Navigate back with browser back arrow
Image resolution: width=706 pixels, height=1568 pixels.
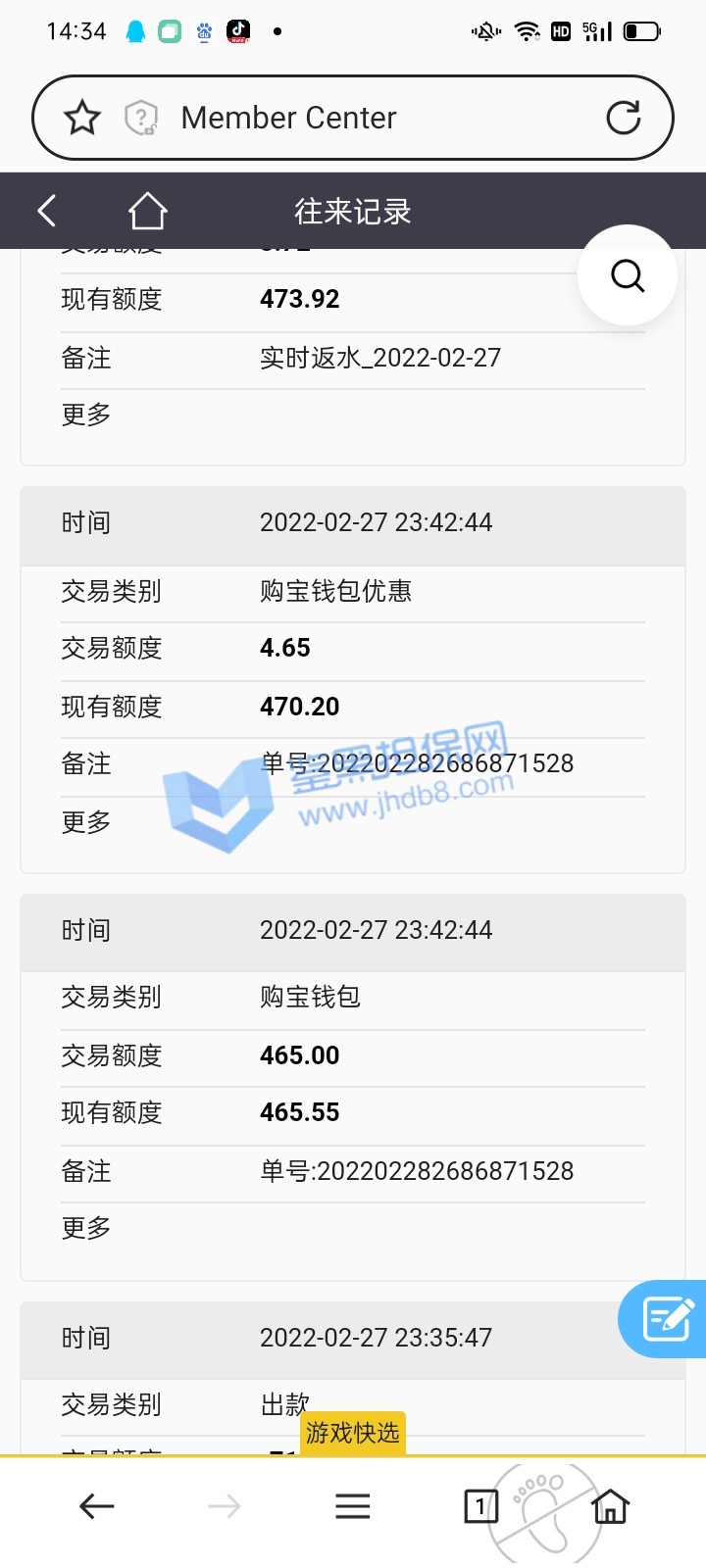coord(97,1506)
